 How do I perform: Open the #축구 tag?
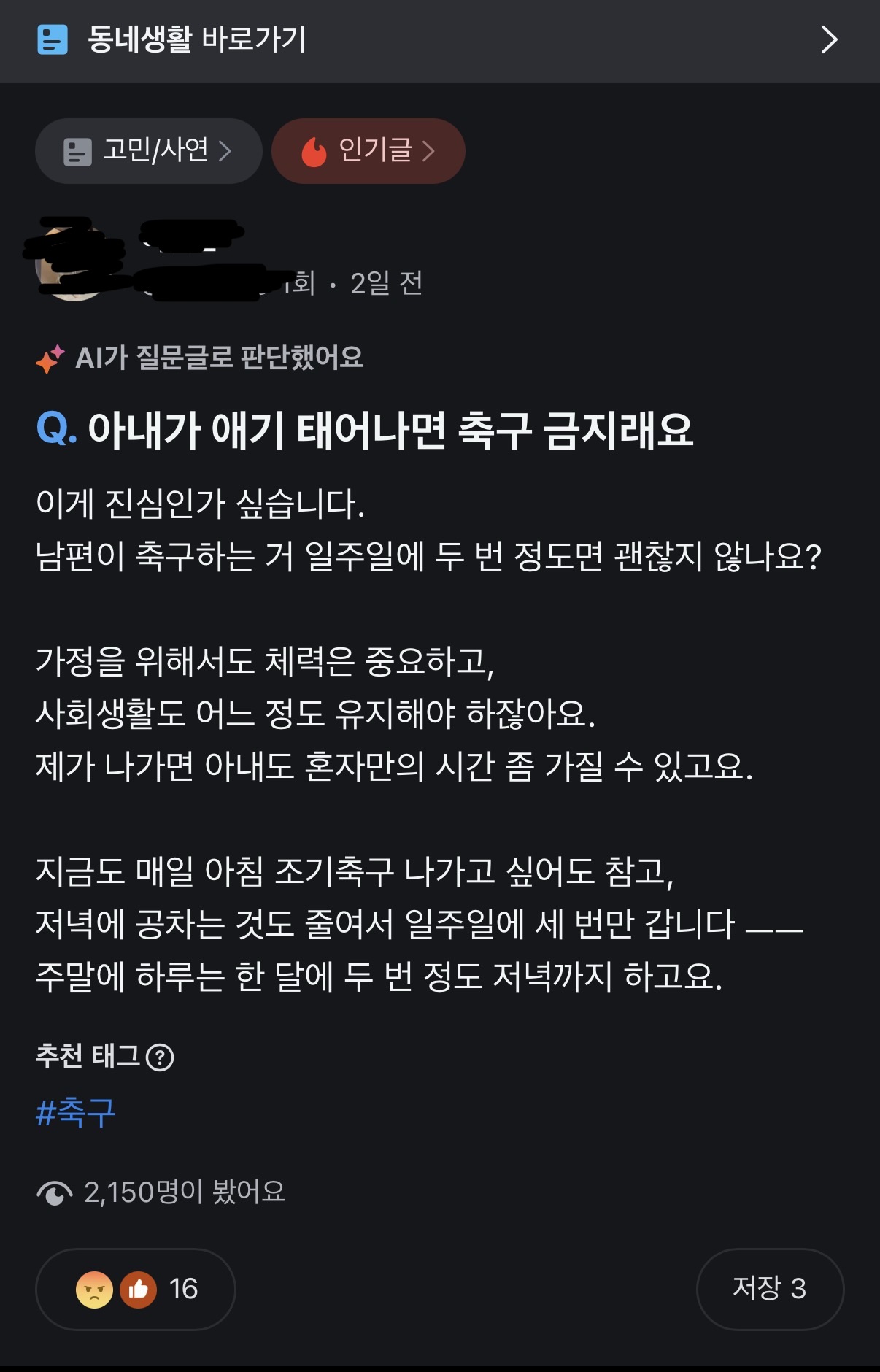76,1113
